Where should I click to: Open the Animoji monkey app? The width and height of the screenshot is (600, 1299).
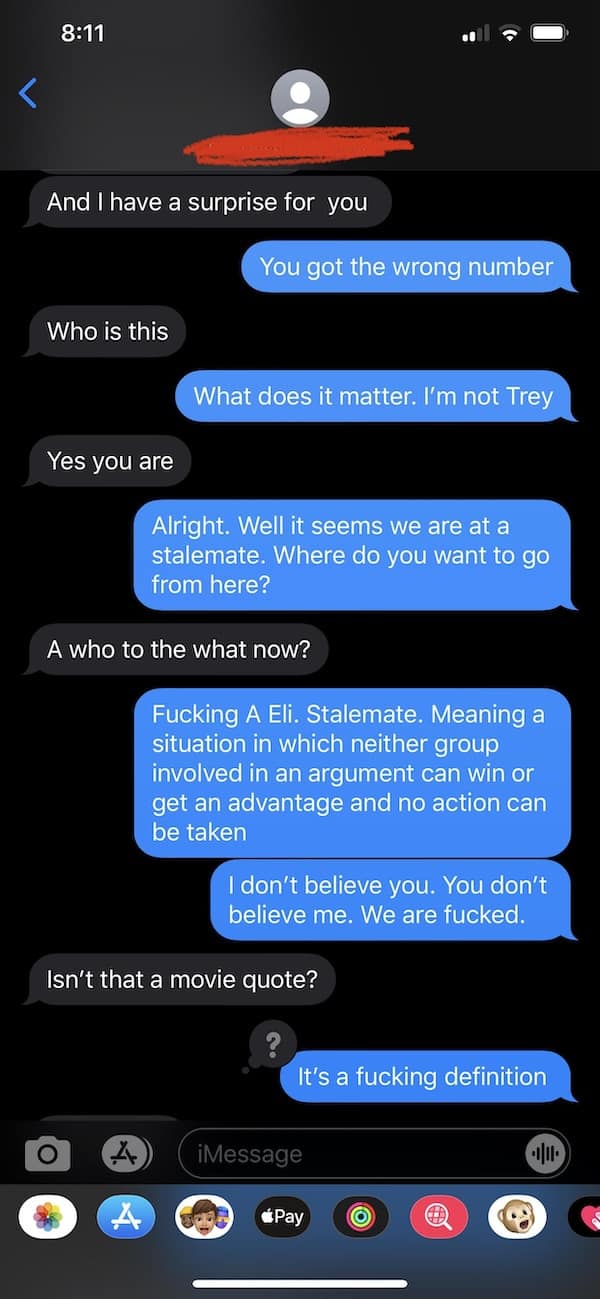516,1217
